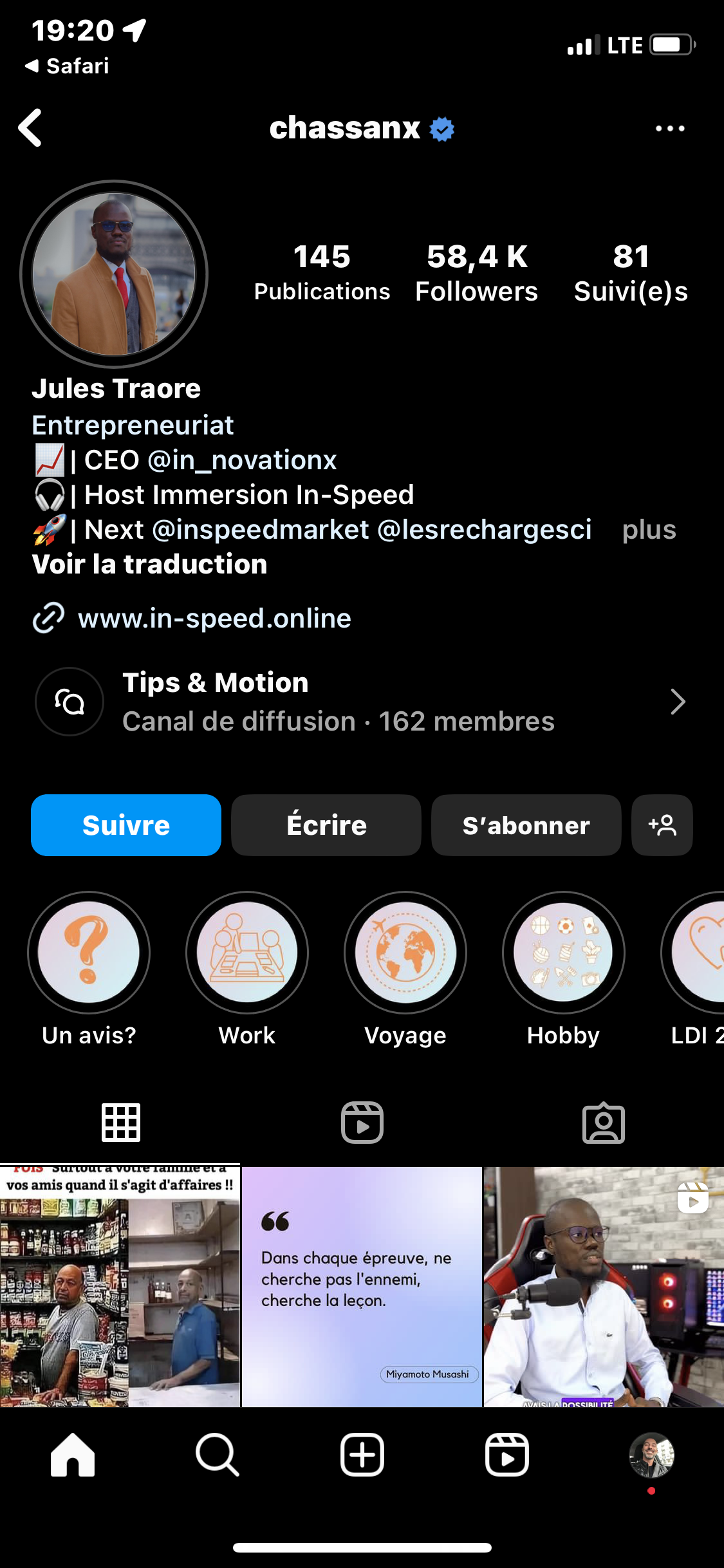Viewport: 724px width, 1568px height.
Task: View the Hobby story highlight
Action: coord(564,953)
